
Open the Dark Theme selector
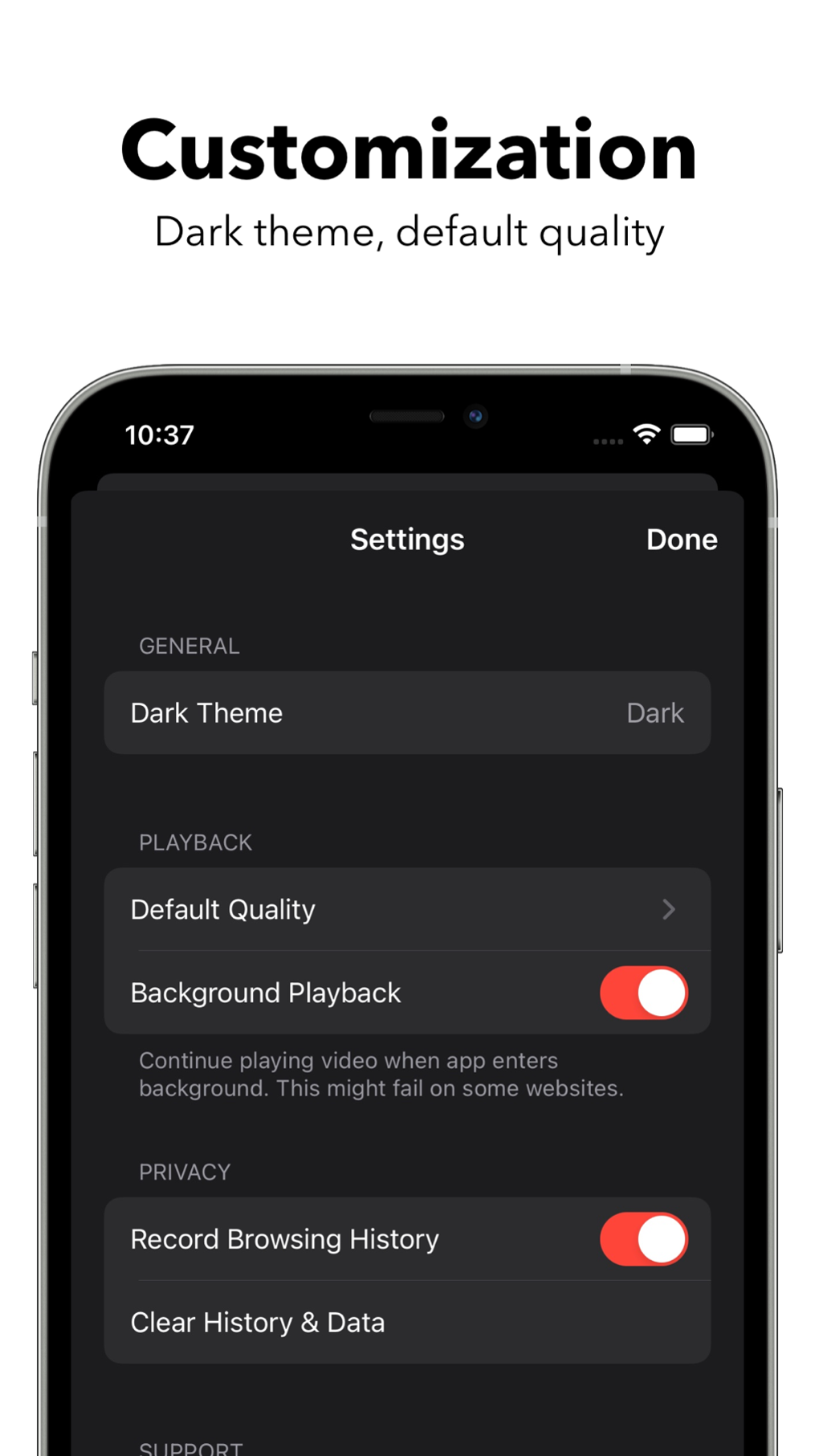[407, 713]
